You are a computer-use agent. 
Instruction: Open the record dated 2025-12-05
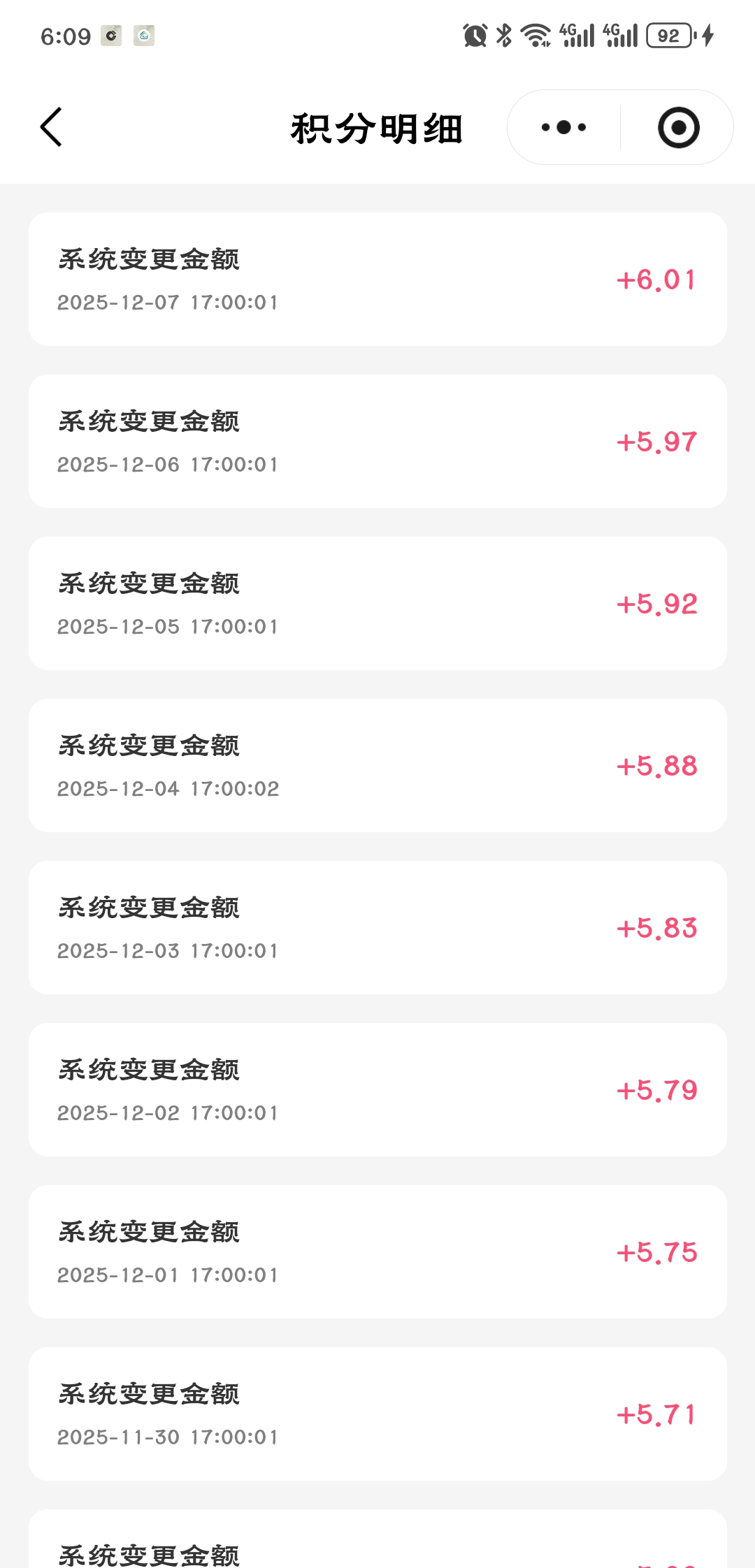pyautogui.click(x=377, y=602)
